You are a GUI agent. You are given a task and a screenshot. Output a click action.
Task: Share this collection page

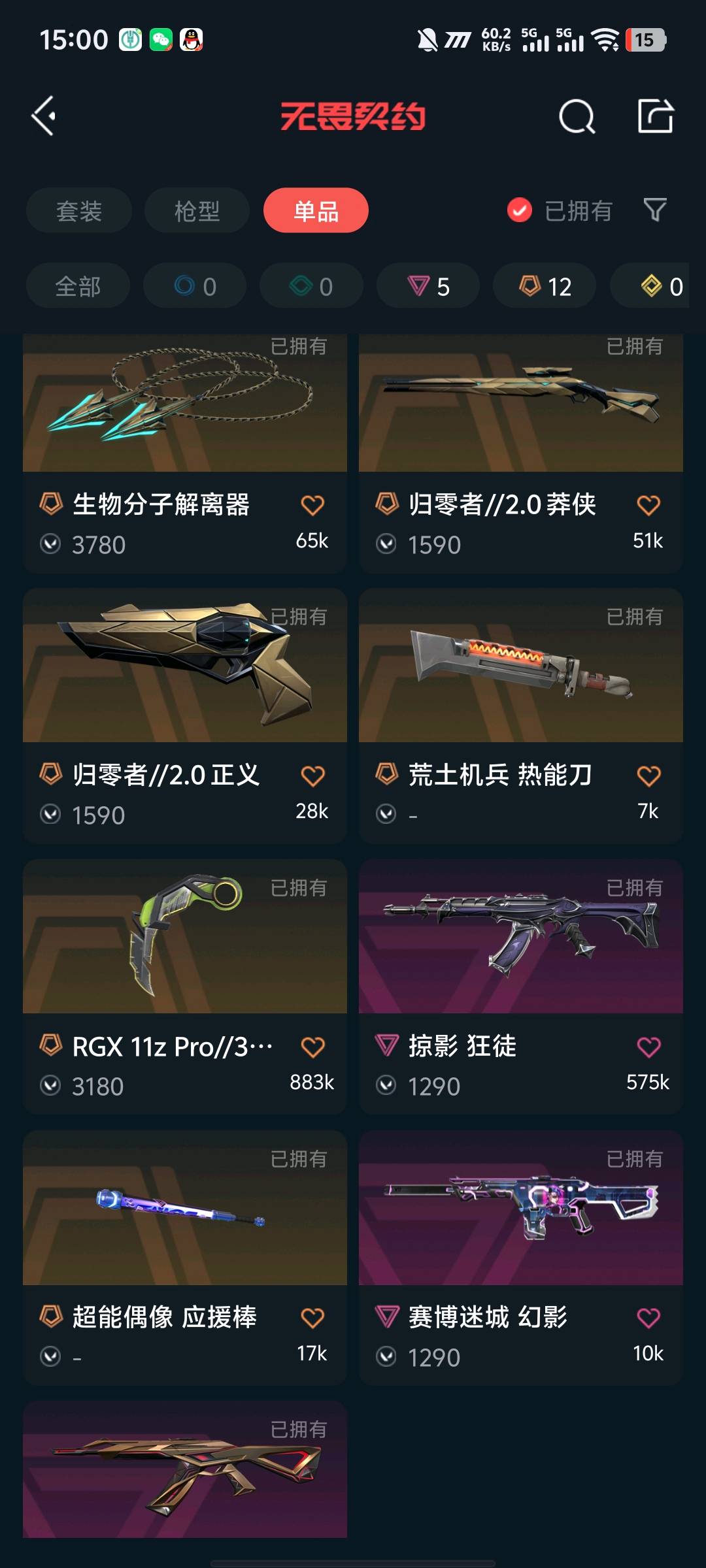(x=655, y=116)
